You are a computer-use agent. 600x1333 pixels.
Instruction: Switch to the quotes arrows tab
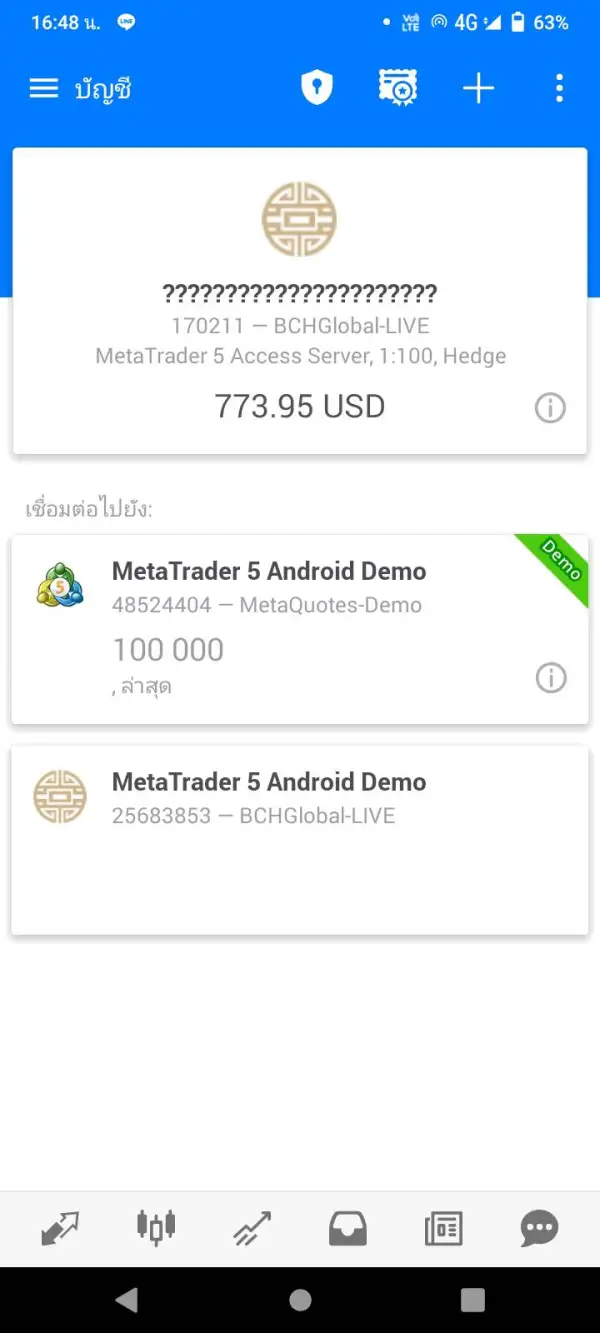60,1228
